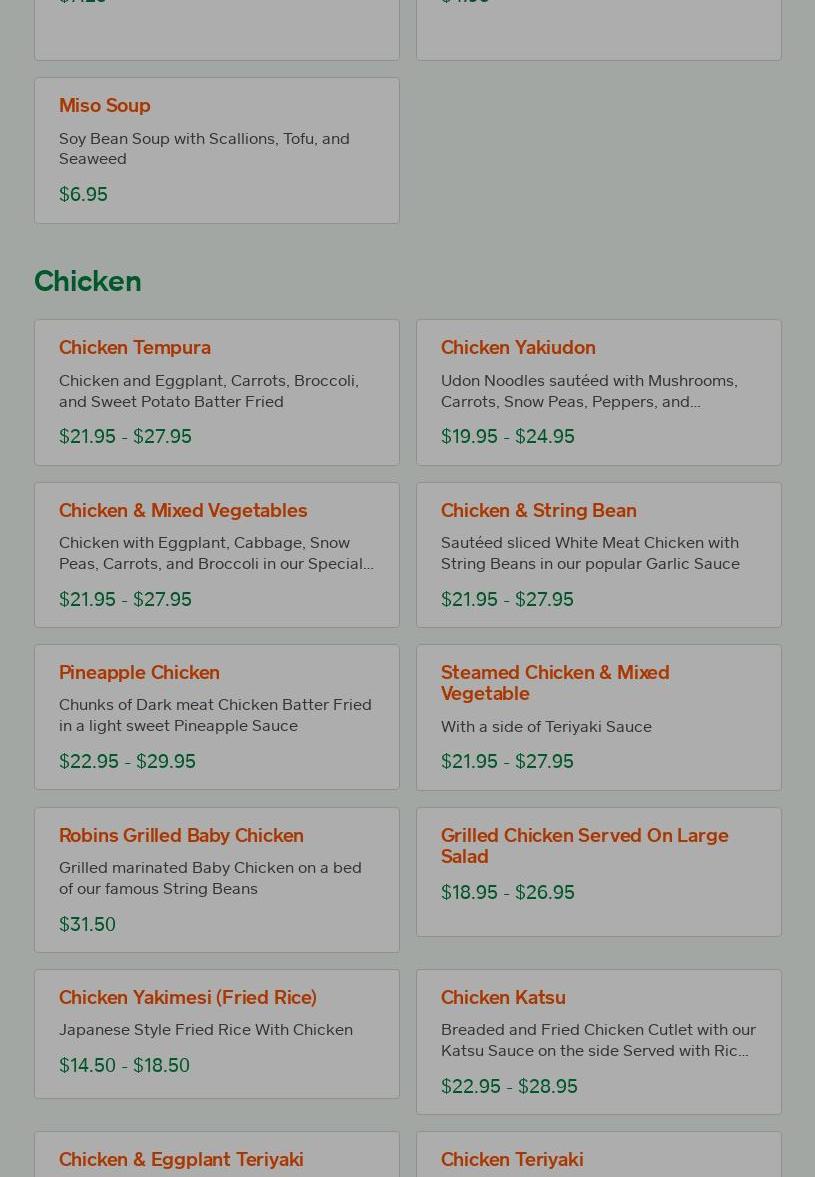Choose Chicken & Mixed Vegetables
815x1177 pixels.
click(217, 555)
